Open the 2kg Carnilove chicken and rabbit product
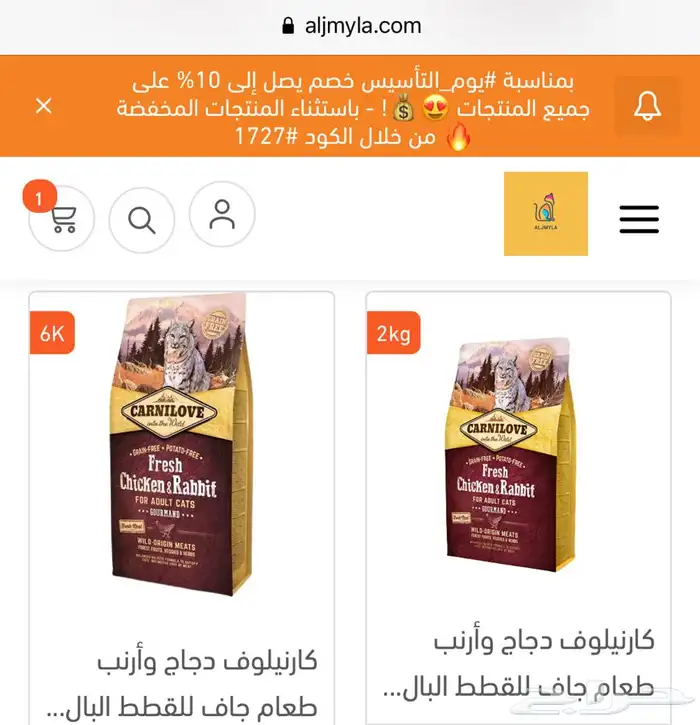 pyautogui.click(x=517, y=460)
